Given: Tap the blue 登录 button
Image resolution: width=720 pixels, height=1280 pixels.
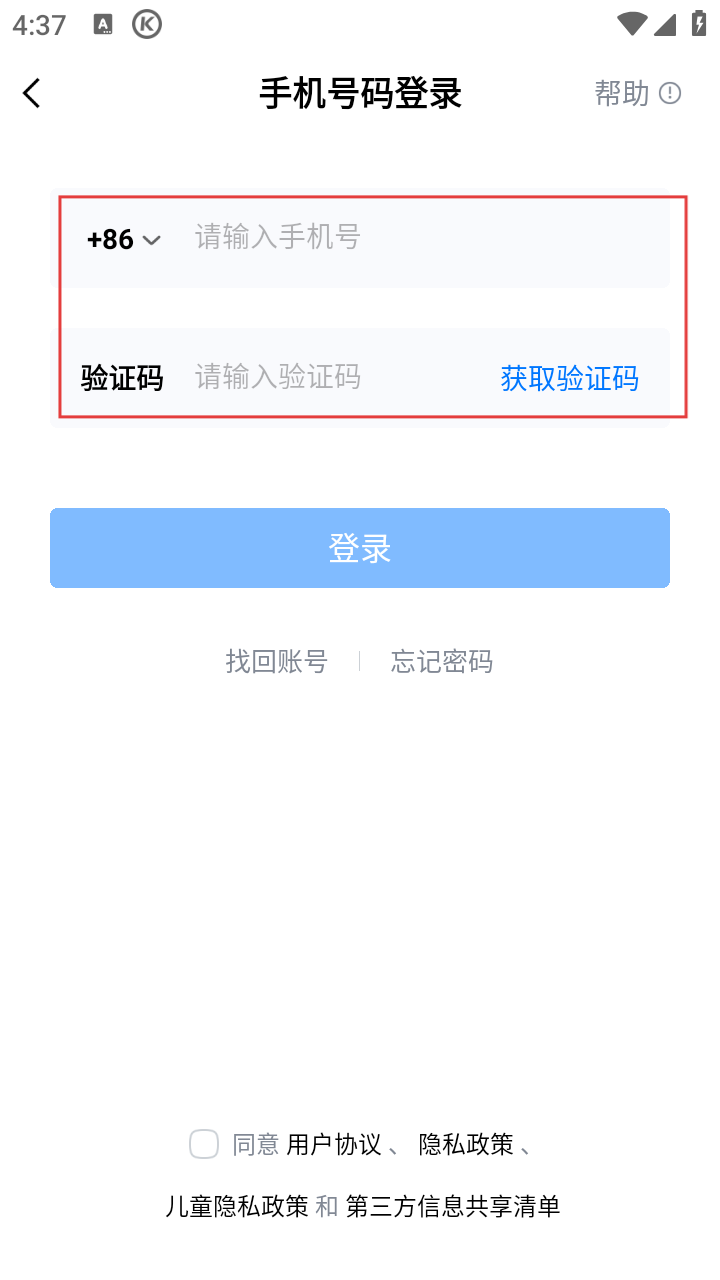Looking at the screenshot, I should (x=360, y=548).
